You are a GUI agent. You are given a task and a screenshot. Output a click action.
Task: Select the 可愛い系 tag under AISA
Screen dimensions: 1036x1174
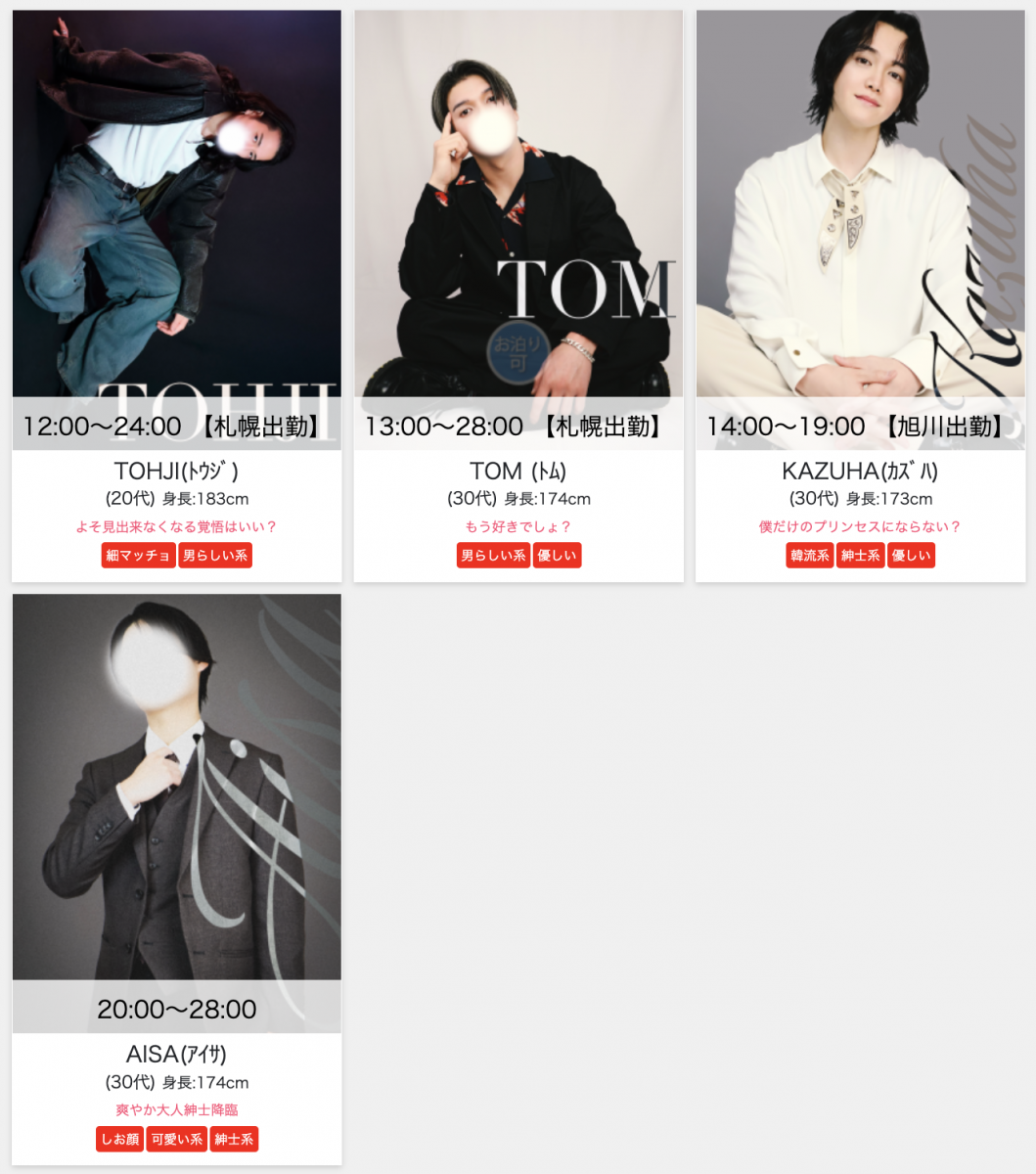pyautogui.click(x=176, y=1139)
